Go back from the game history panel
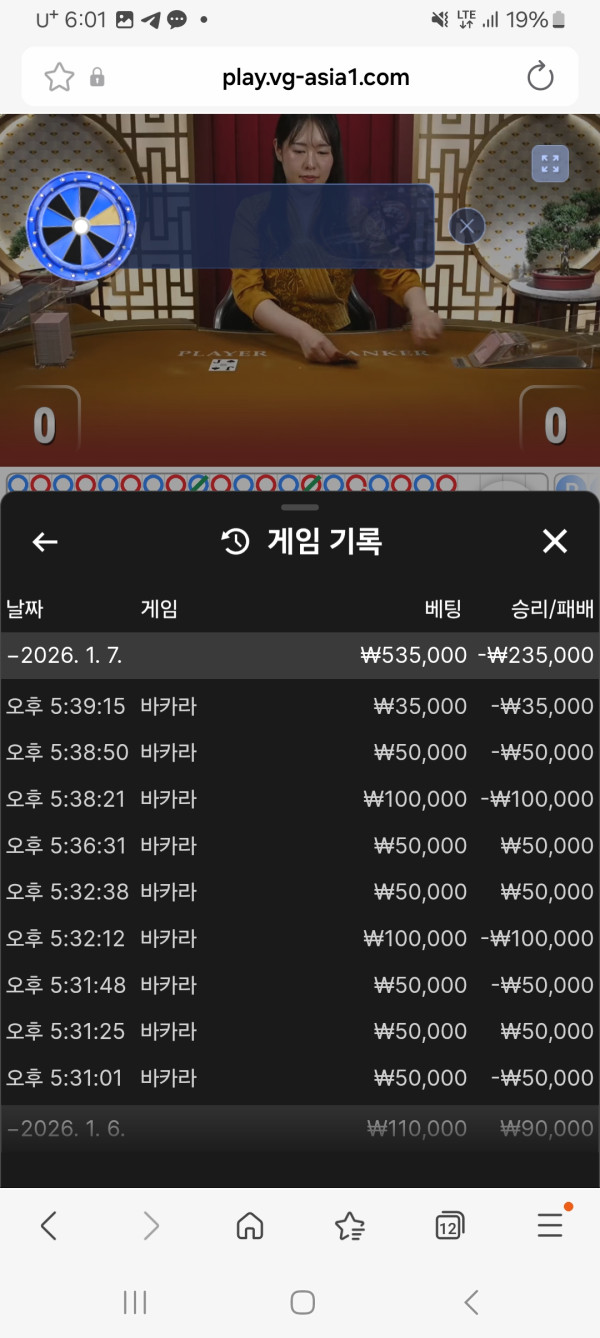The height and width of the screenshot is (1338, 600). [45, 542]
